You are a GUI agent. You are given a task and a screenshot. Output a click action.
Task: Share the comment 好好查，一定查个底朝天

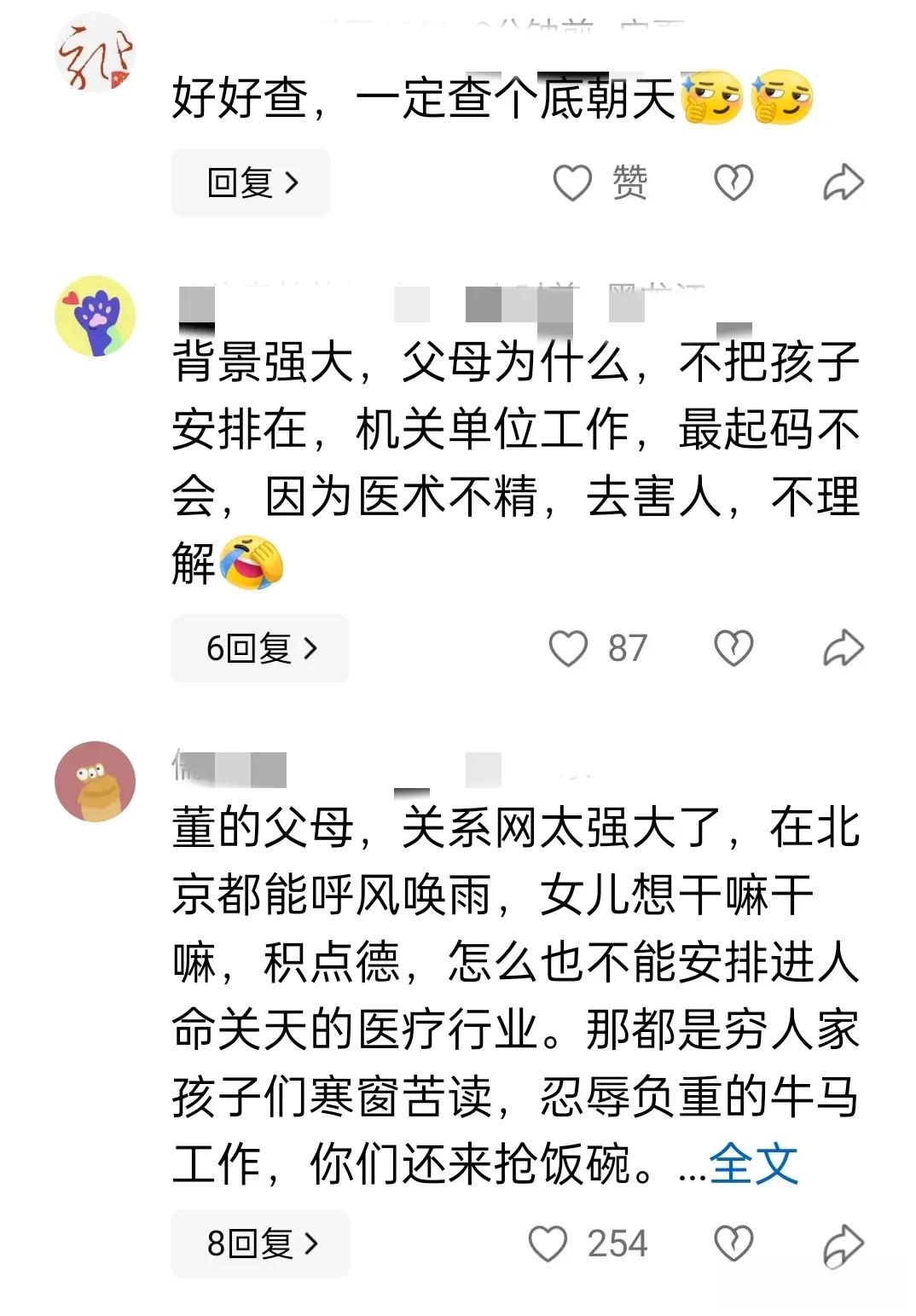point(843,183)
